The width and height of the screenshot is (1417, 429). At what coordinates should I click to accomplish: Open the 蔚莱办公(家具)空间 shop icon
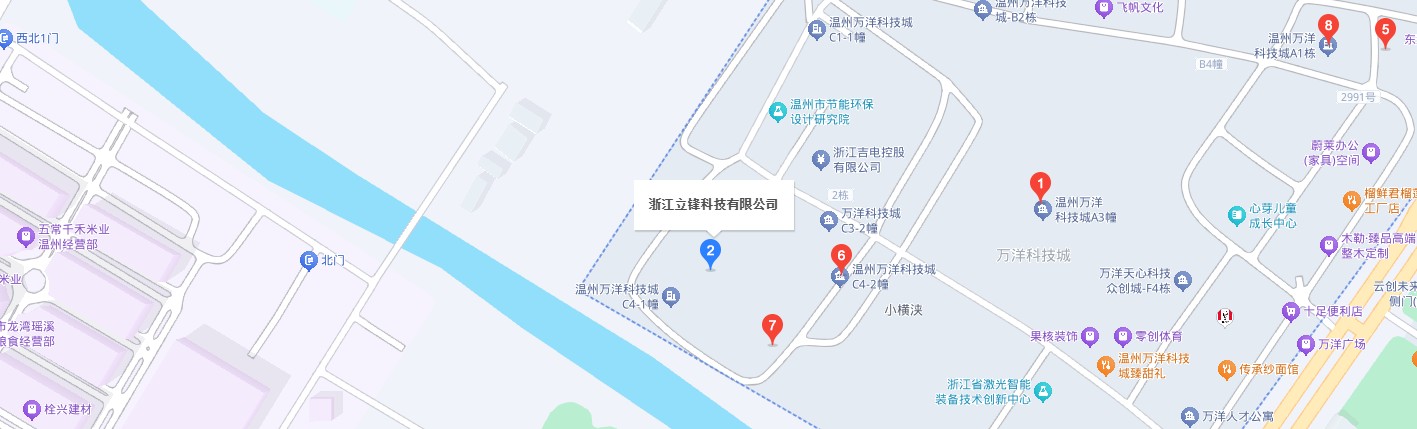1372,152
